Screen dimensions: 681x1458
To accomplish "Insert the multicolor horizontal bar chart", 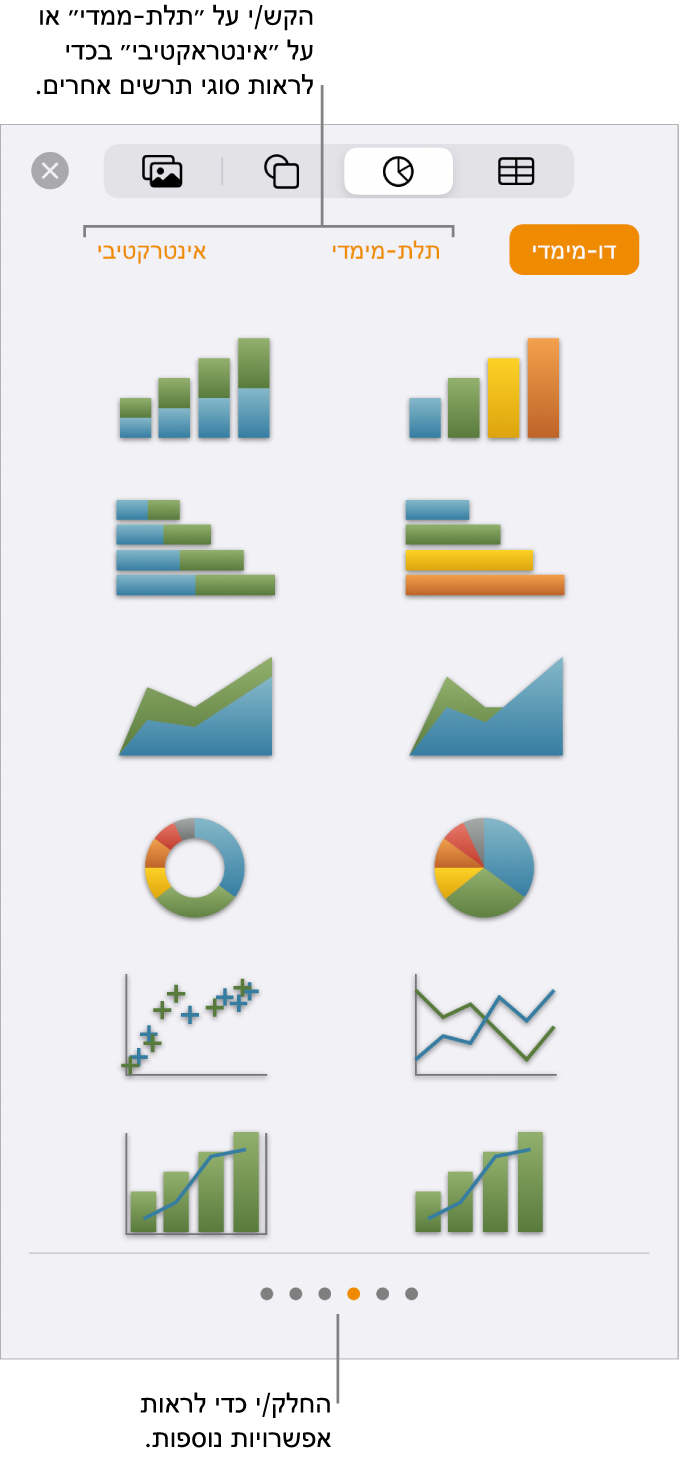I will (484, 547).
